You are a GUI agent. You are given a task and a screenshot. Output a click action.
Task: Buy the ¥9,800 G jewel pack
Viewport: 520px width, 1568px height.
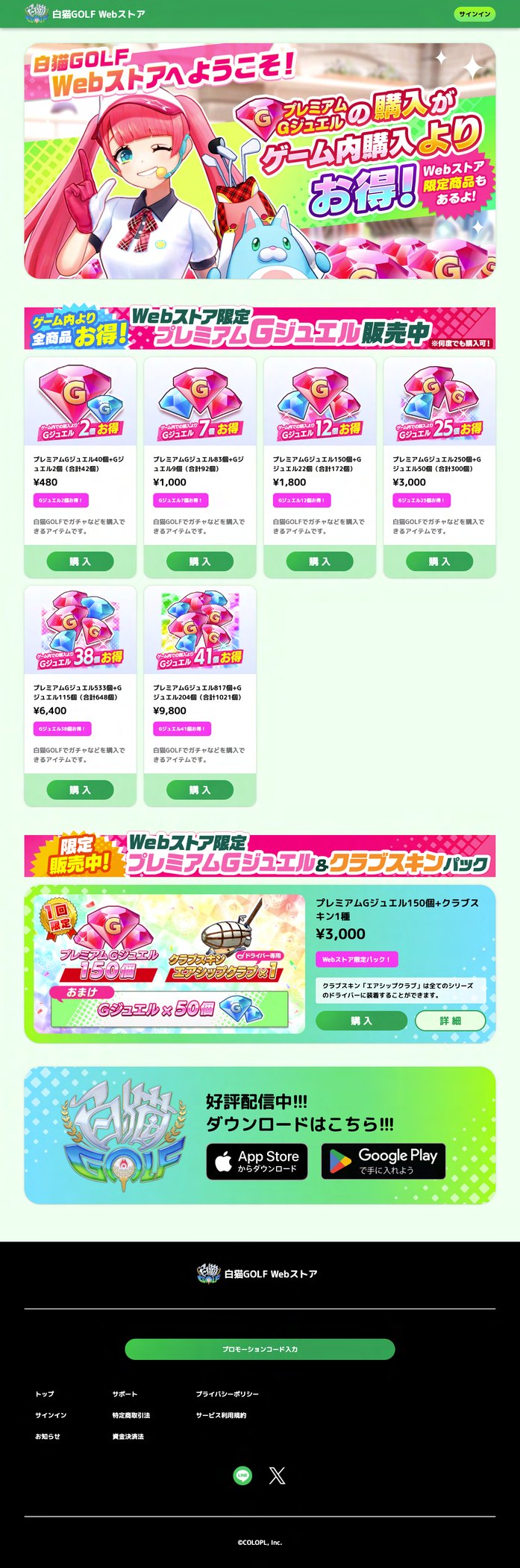200,790
